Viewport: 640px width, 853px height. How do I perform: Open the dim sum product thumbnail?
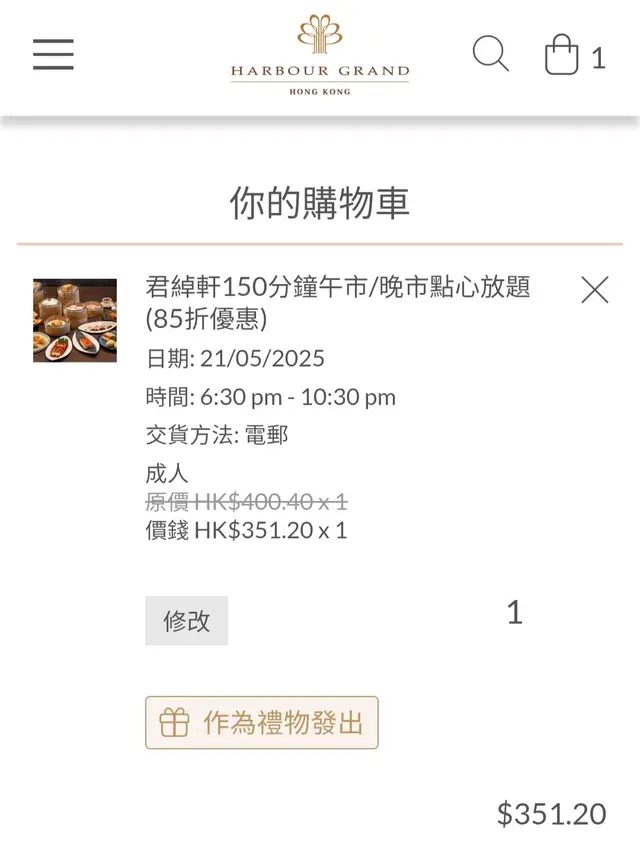pyautogui.click(x=75, y=320)
